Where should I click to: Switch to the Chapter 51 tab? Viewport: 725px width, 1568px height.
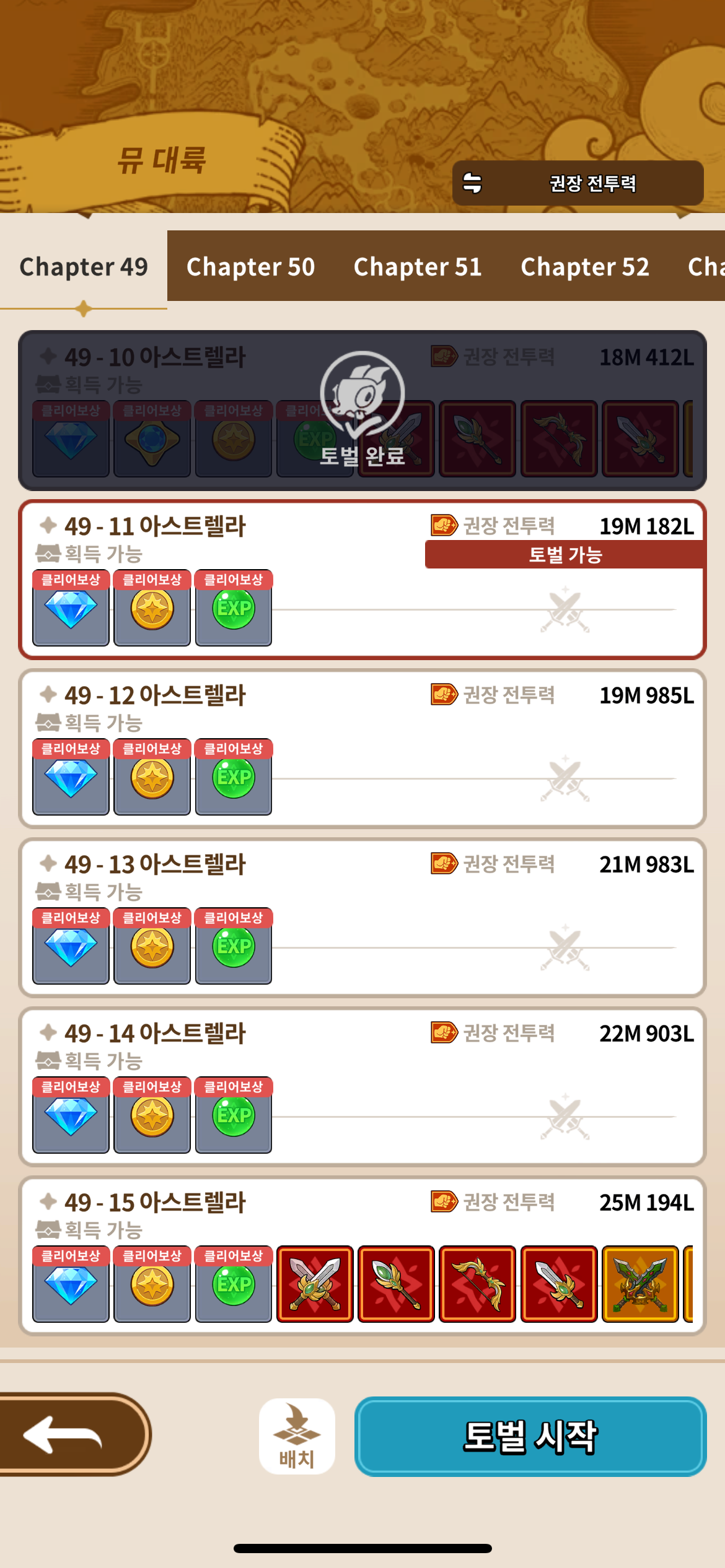[418, 267]
